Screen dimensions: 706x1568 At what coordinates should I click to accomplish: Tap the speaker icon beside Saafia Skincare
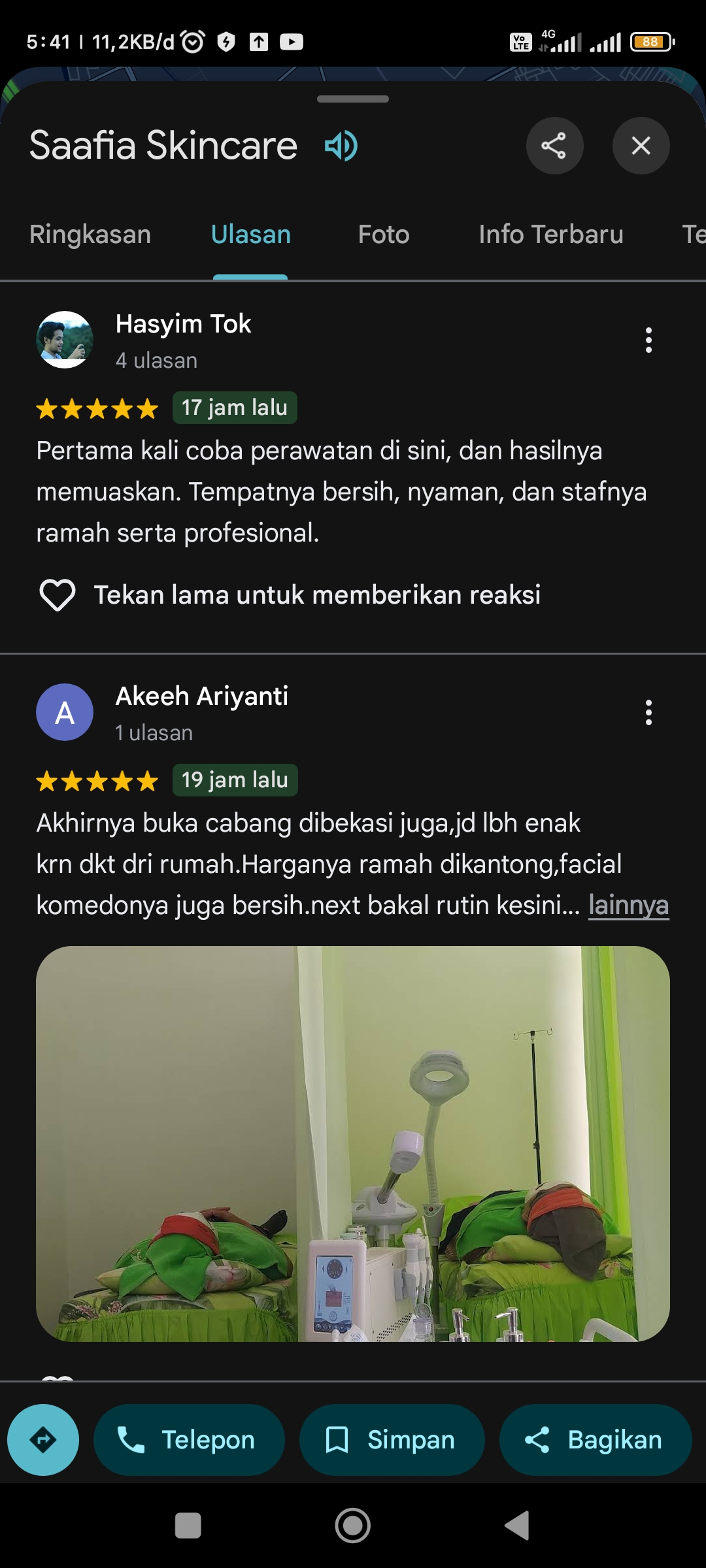tap(341, 145)
